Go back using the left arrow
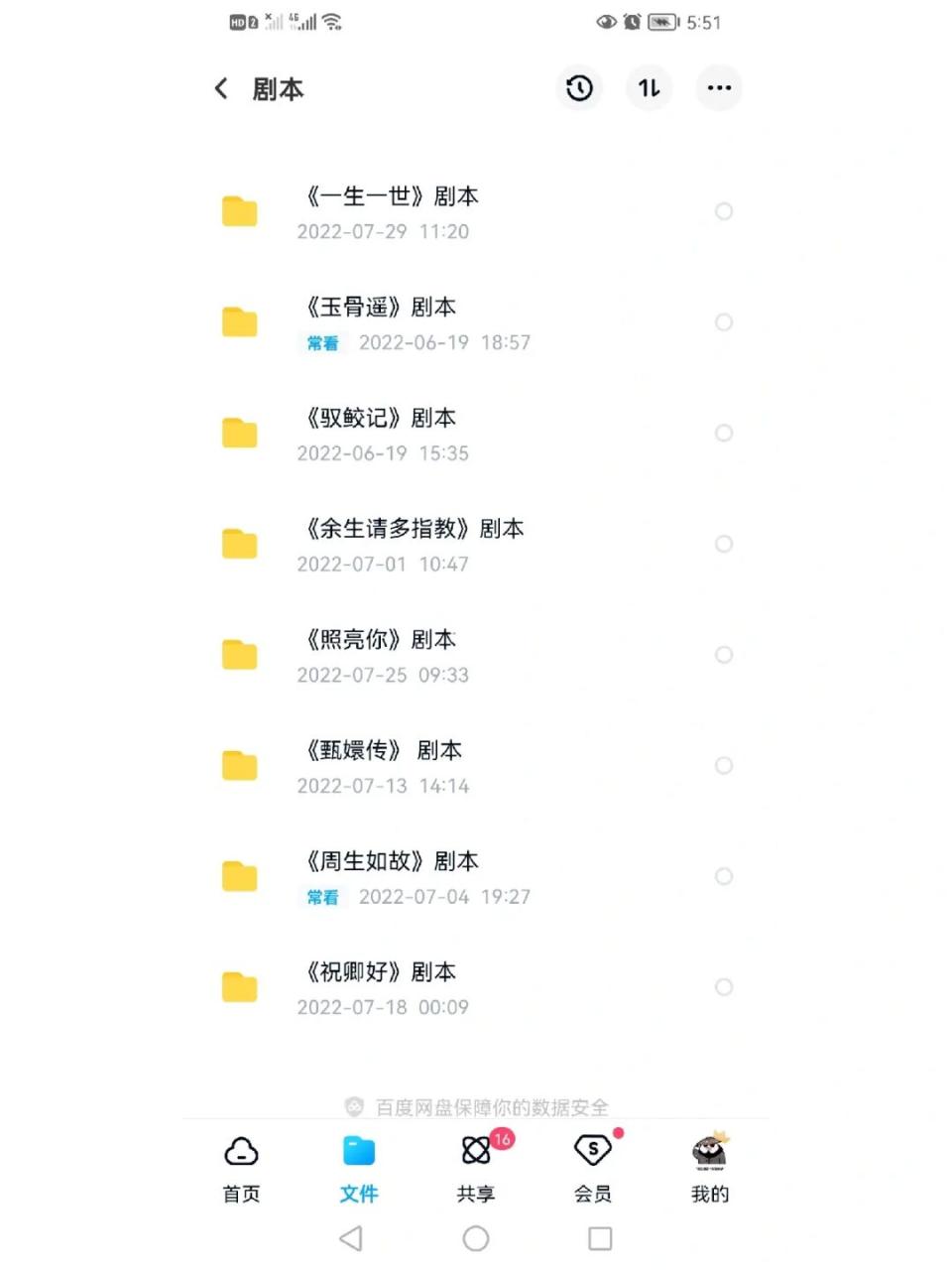This screenshot has width=952, height=1270. coord(220,88)
